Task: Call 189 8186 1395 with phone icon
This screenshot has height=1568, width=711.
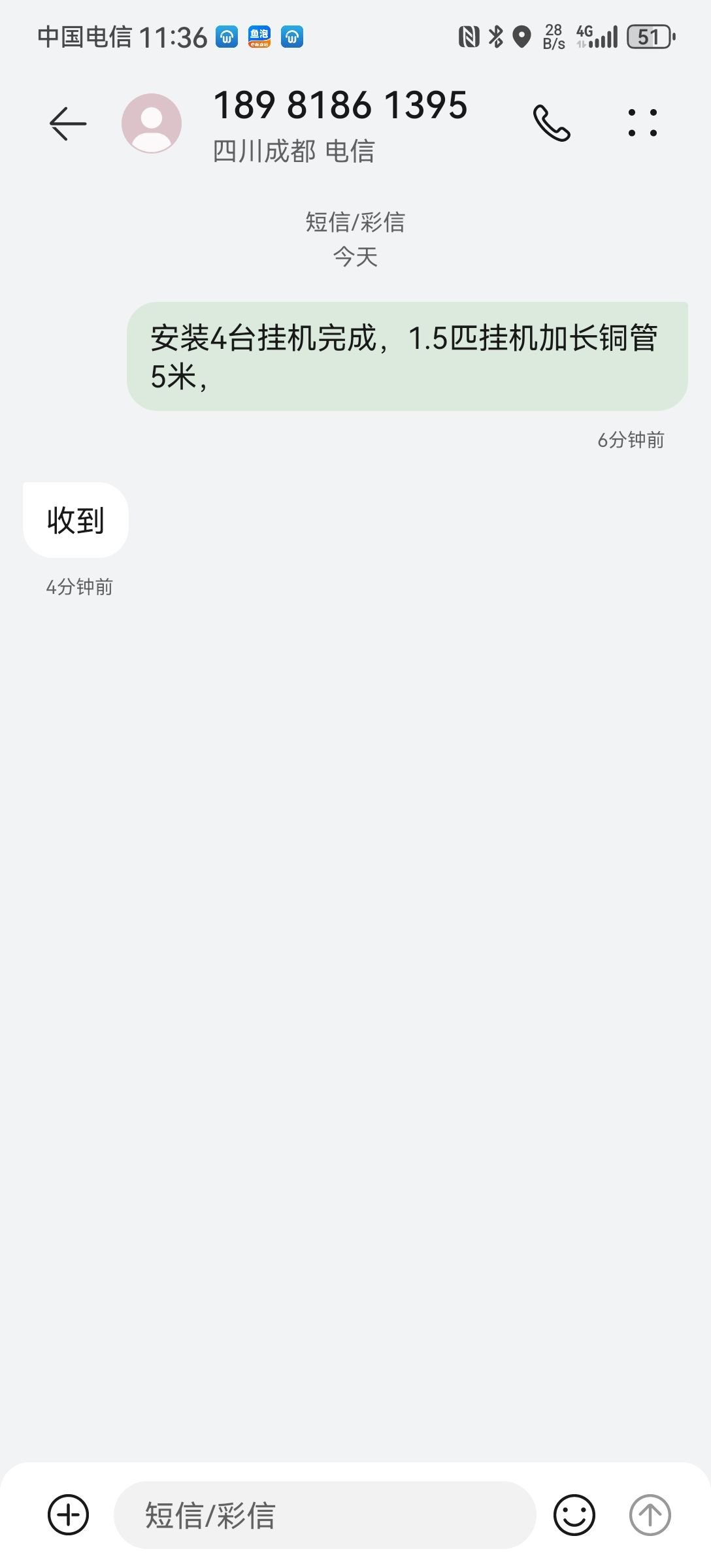Action: point(552,123)
